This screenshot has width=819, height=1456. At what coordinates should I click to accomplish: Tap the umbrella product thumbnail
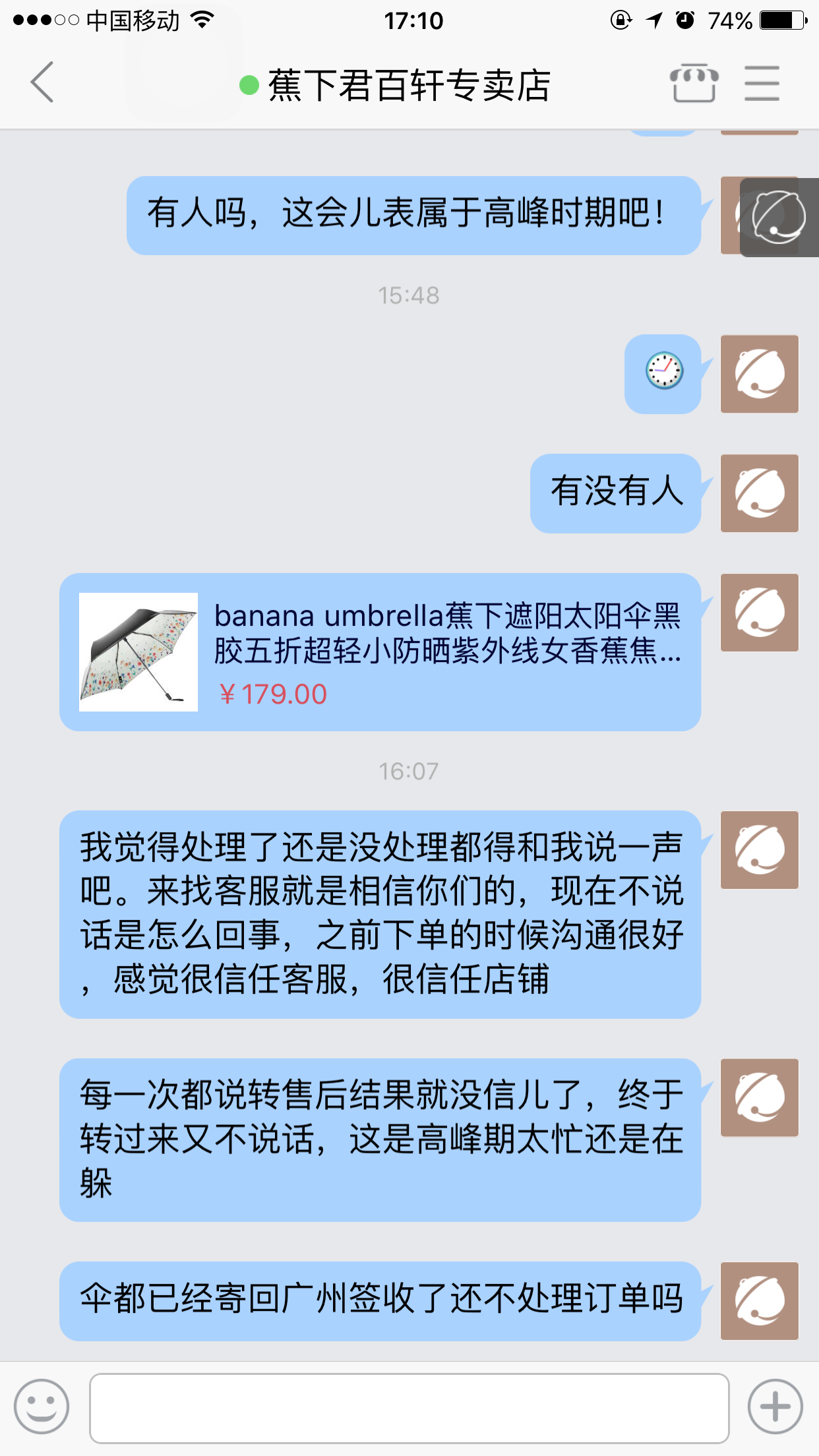coord(138,653)
